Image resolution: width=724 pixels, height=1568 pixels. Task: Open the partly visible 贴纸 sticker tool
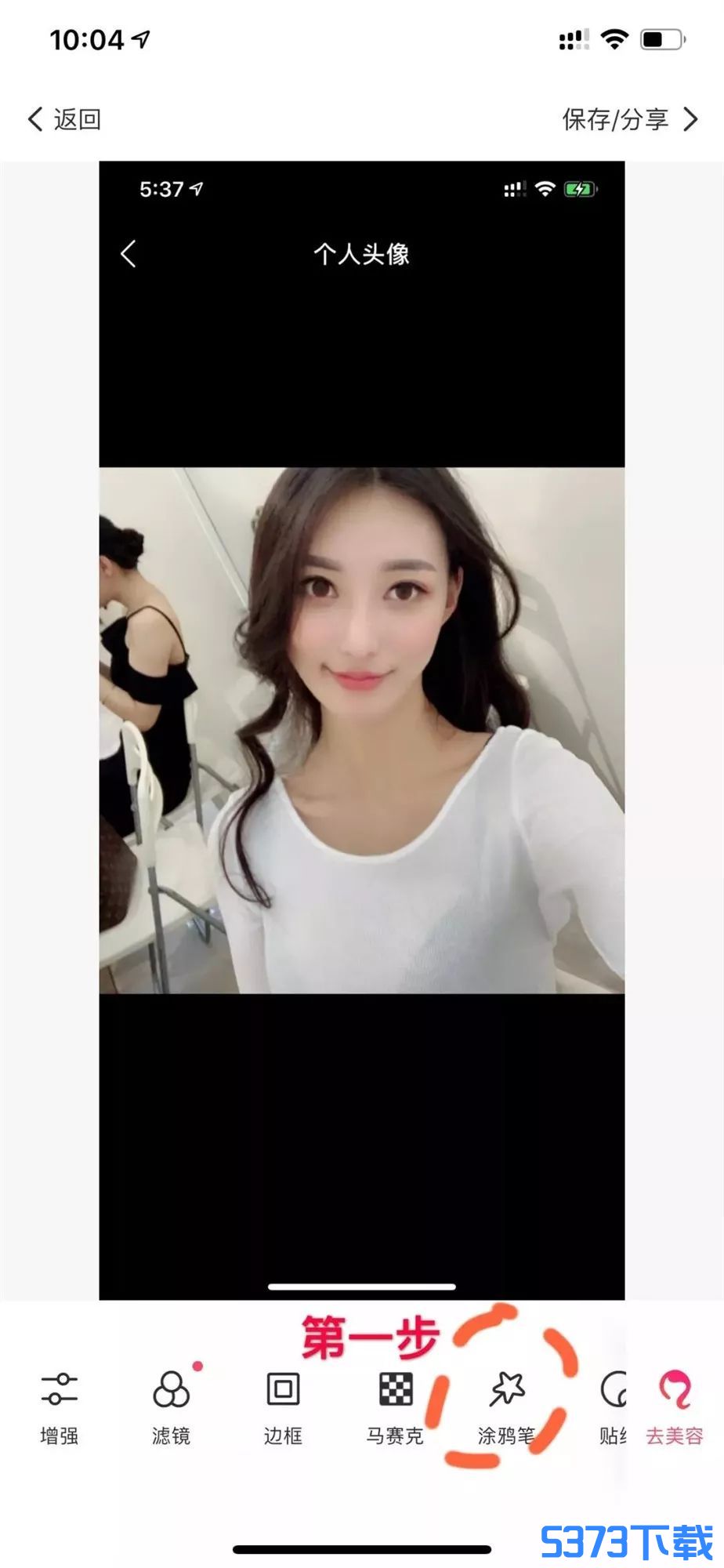pos(613,1407)
